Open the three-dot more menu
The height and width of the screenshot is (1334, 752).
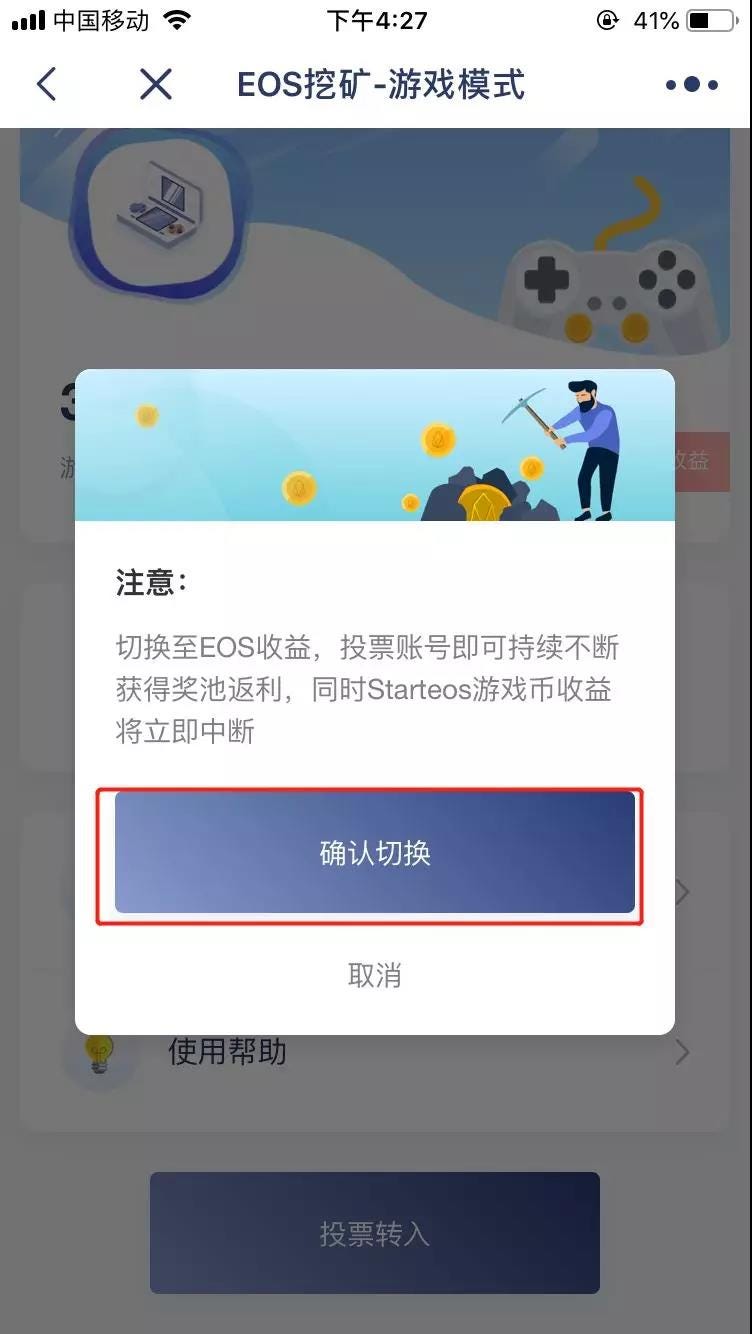pyautogui.click(x=692, y=85)
